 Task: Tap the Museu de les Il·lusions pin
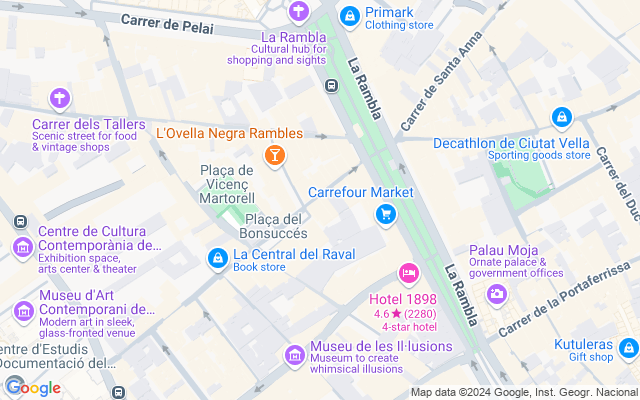click(294, 355)
